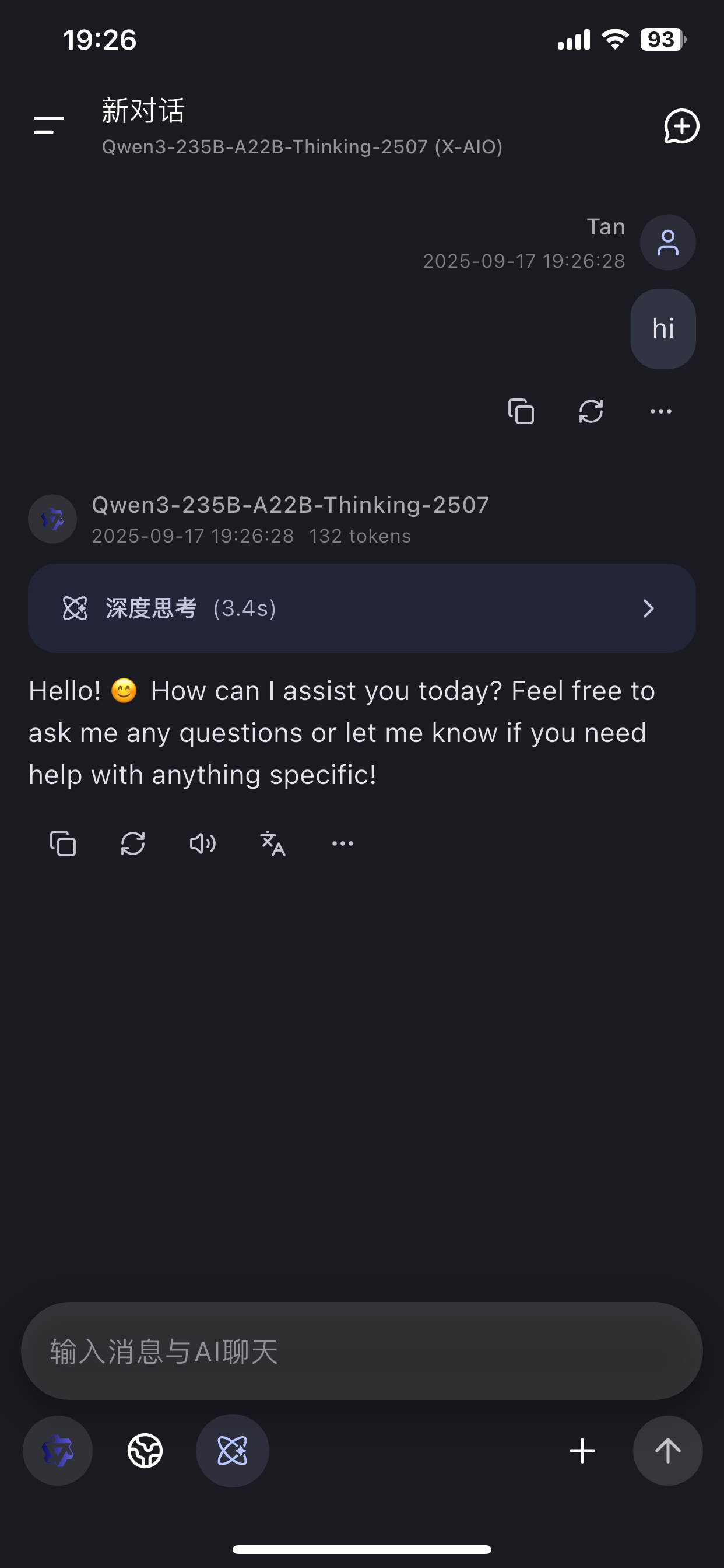The width and height of the screenshot is (724, 1568).
Task: Toggle deep thinking mode in toolbar
Action: click(233, 1451)
